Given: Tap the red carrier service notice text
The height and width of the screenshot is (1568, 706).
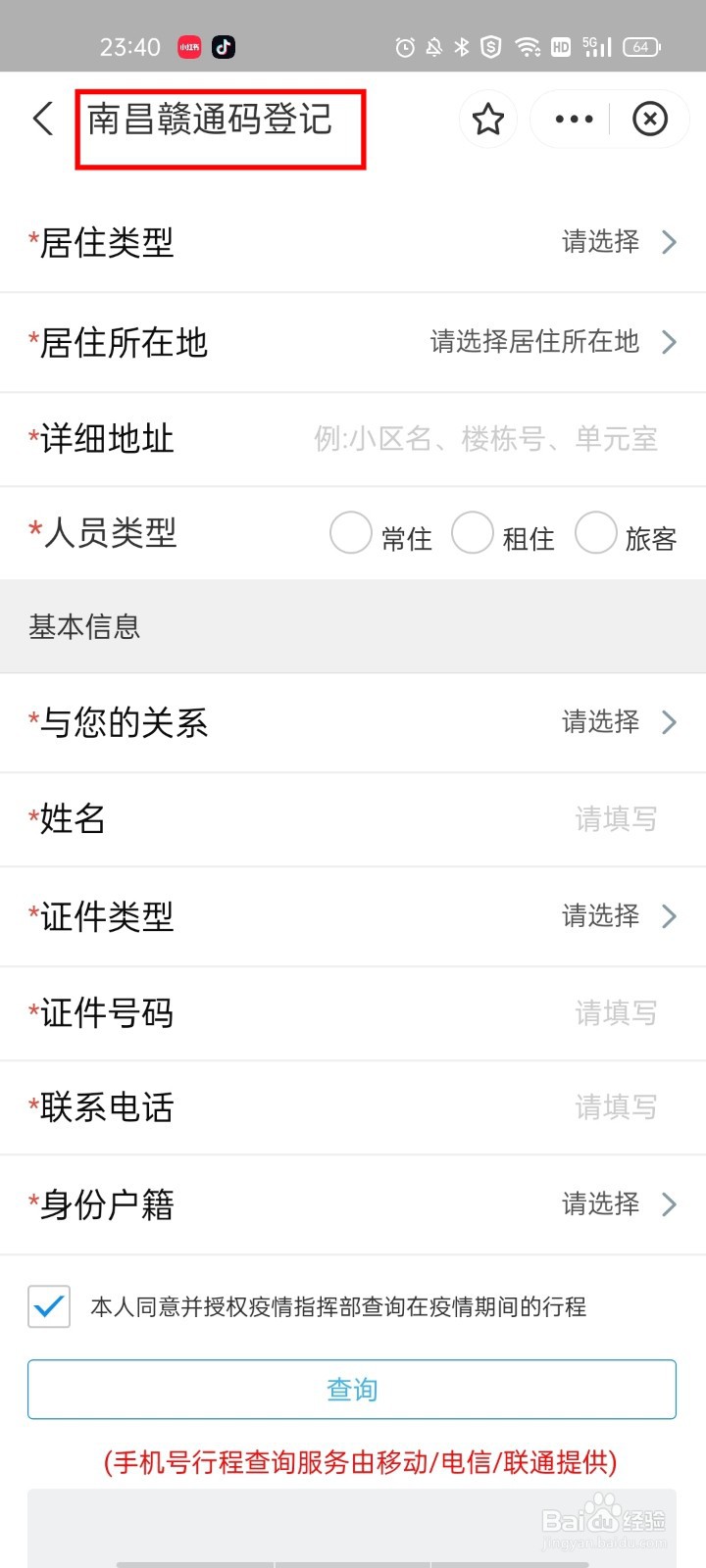Looking at the screenshot, I should point(353,1460).
